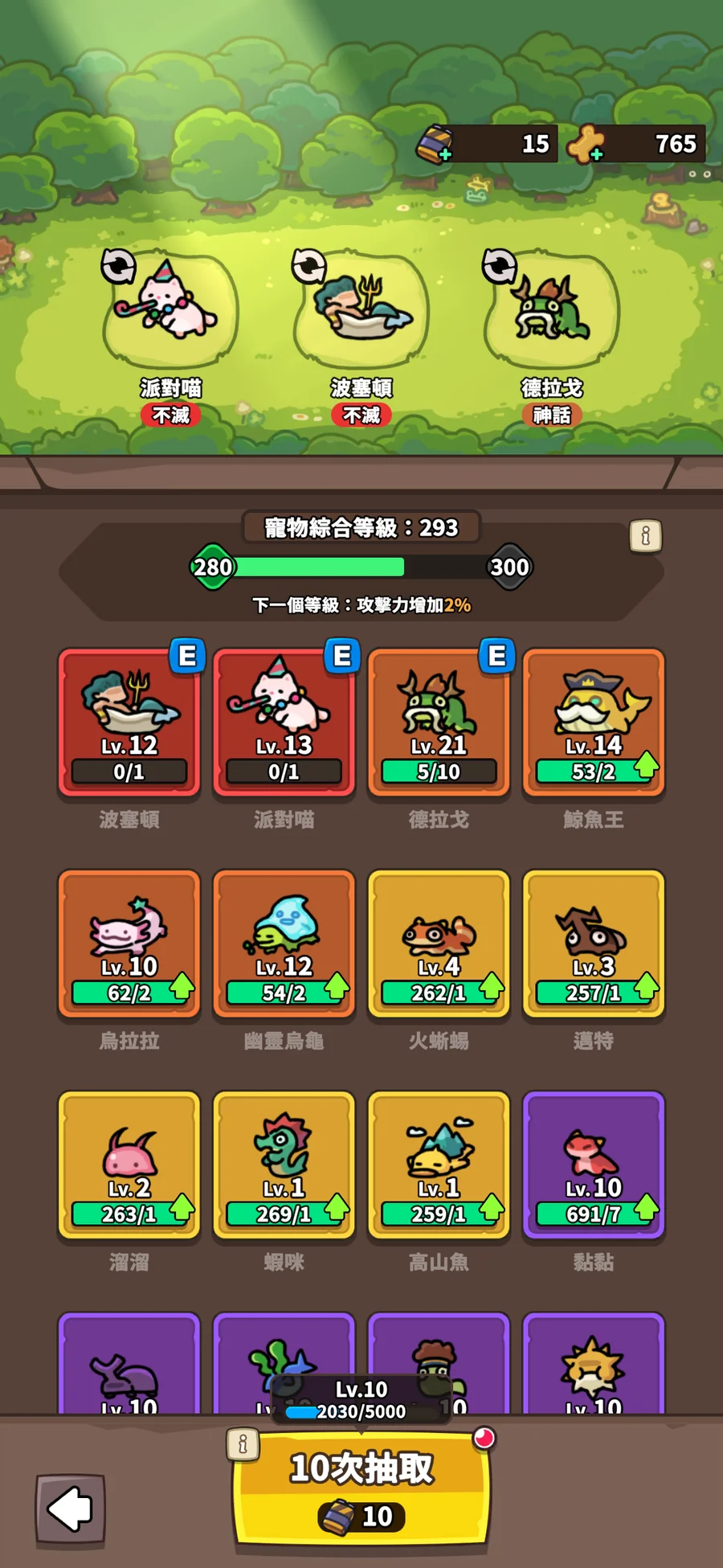
Task: Draw 10 times with 10次抽取
Action: click(x=361, y=1489)
